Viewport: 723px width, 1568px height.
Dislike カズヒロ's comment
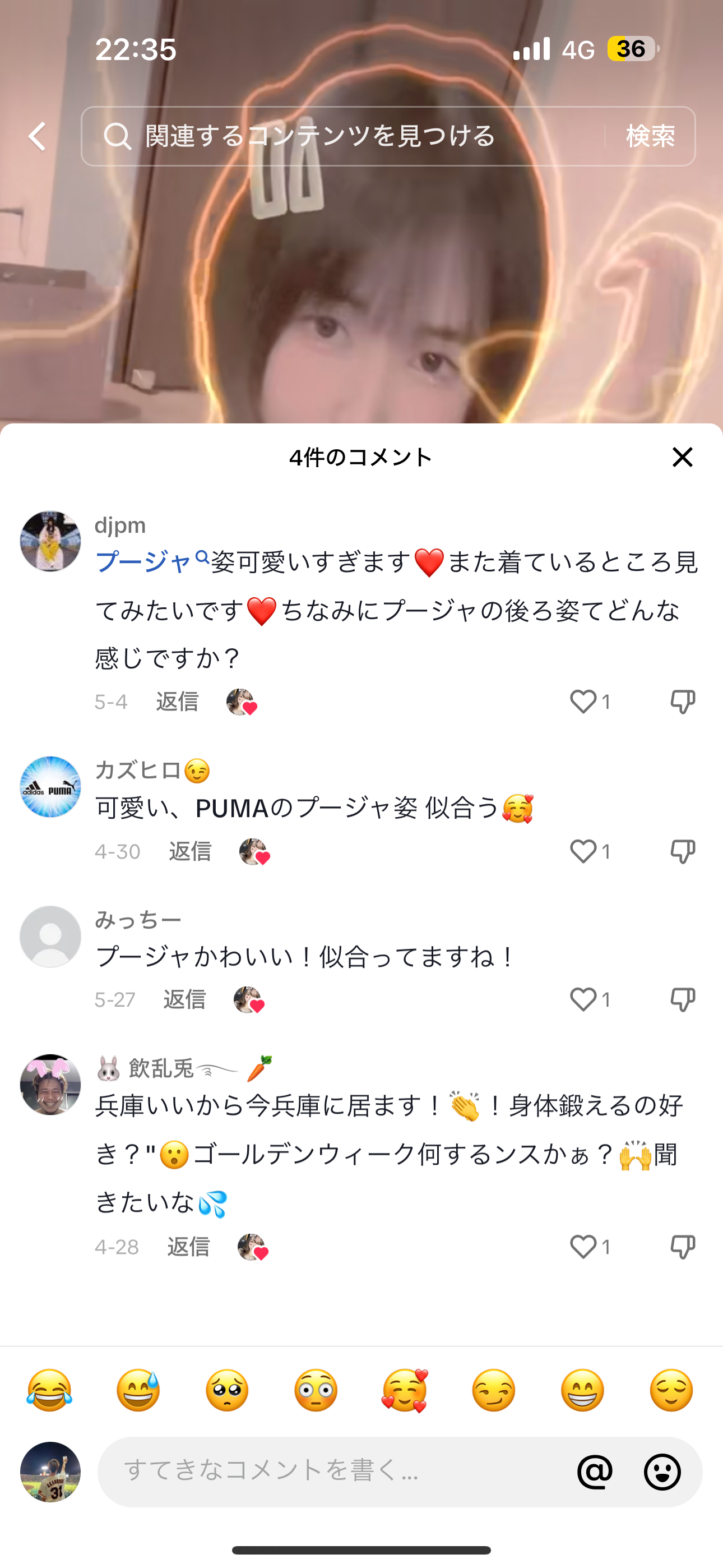(x=682, y=851)
